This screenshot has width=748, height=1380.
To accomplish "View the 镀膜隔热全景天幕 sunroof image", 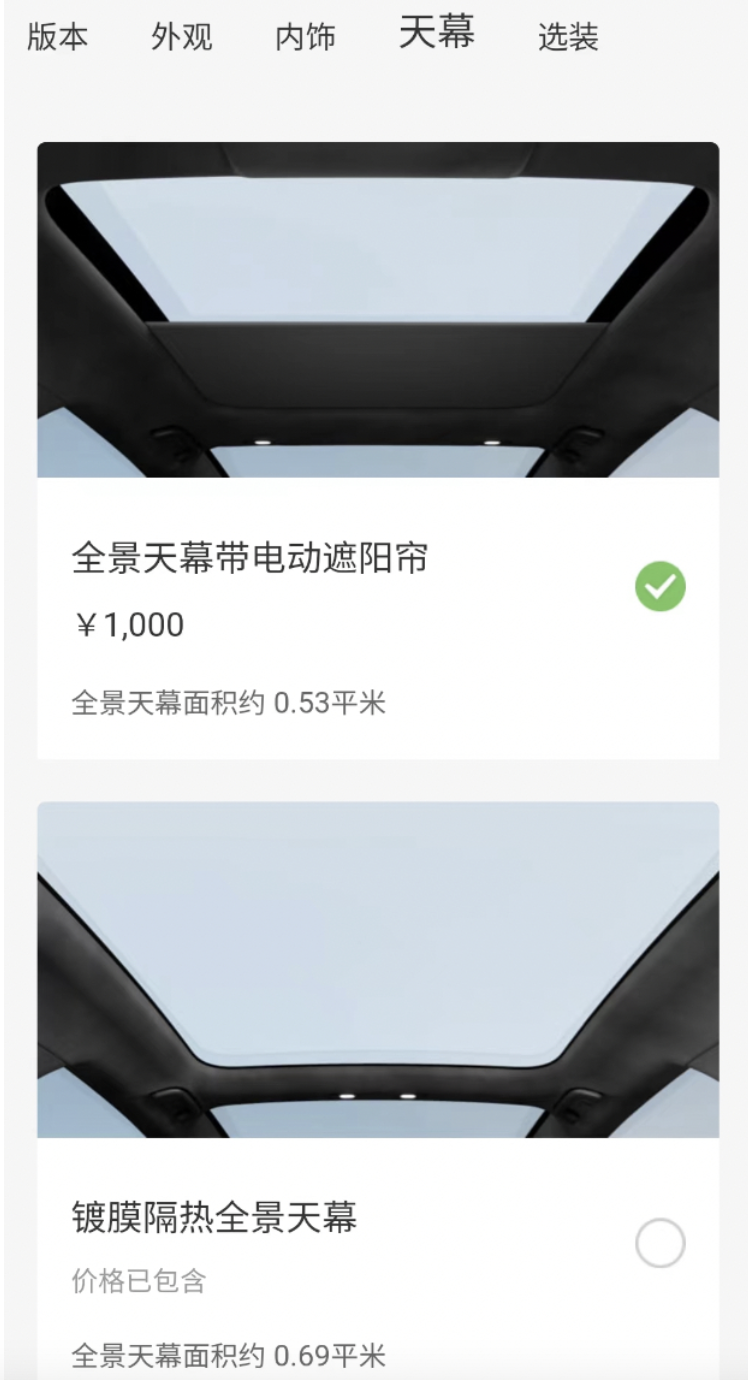I will click(378, 970).
